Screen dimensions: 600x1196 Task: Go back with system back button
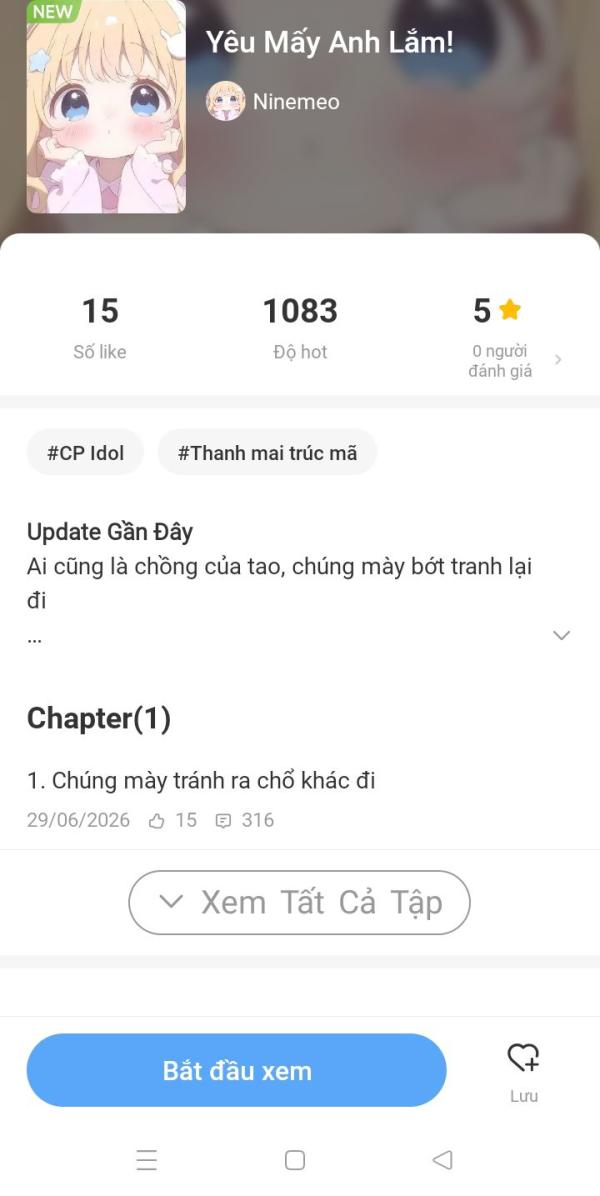pos(442,1160)
